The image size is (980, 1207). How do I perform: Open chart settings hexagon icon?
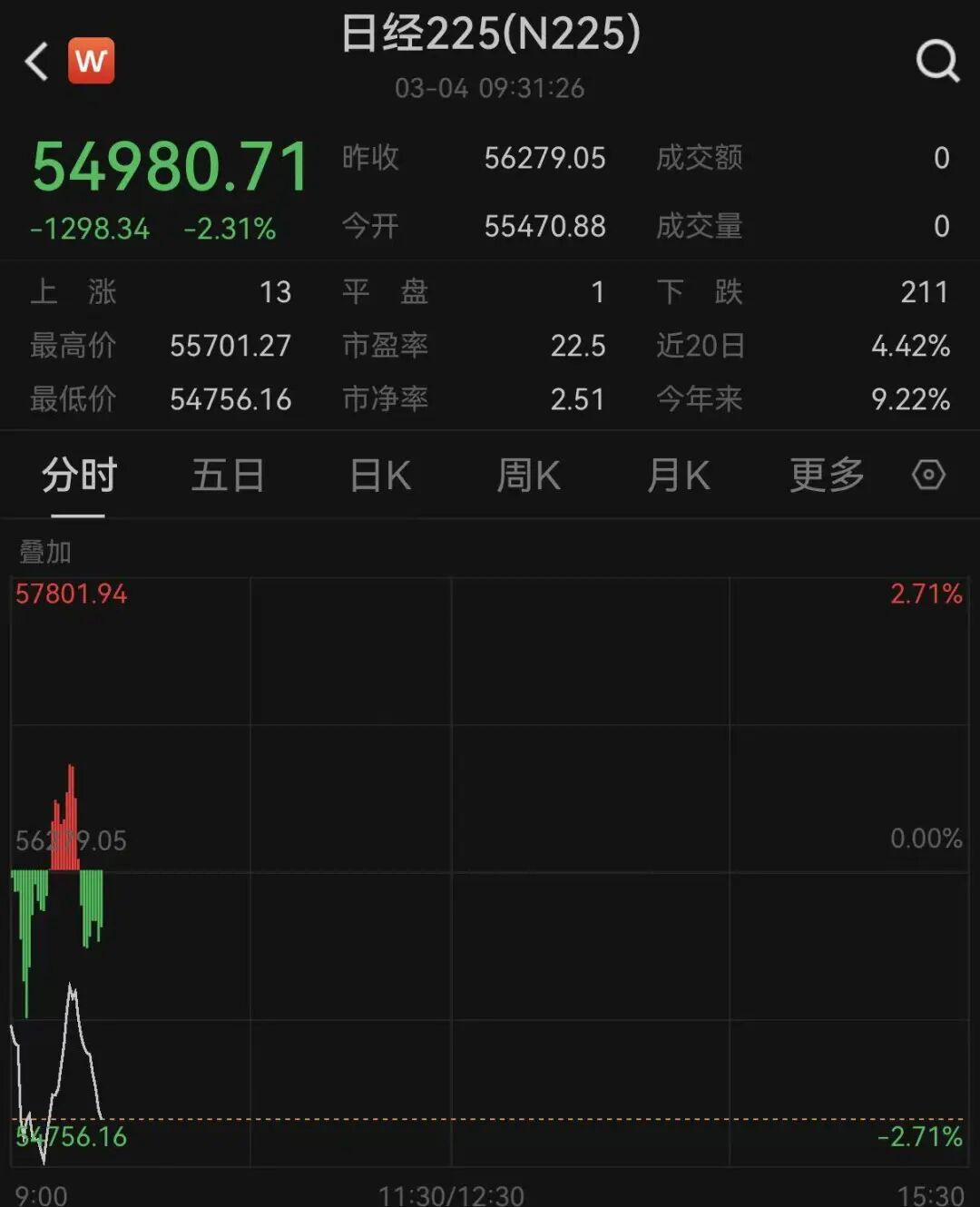(928, 475)
